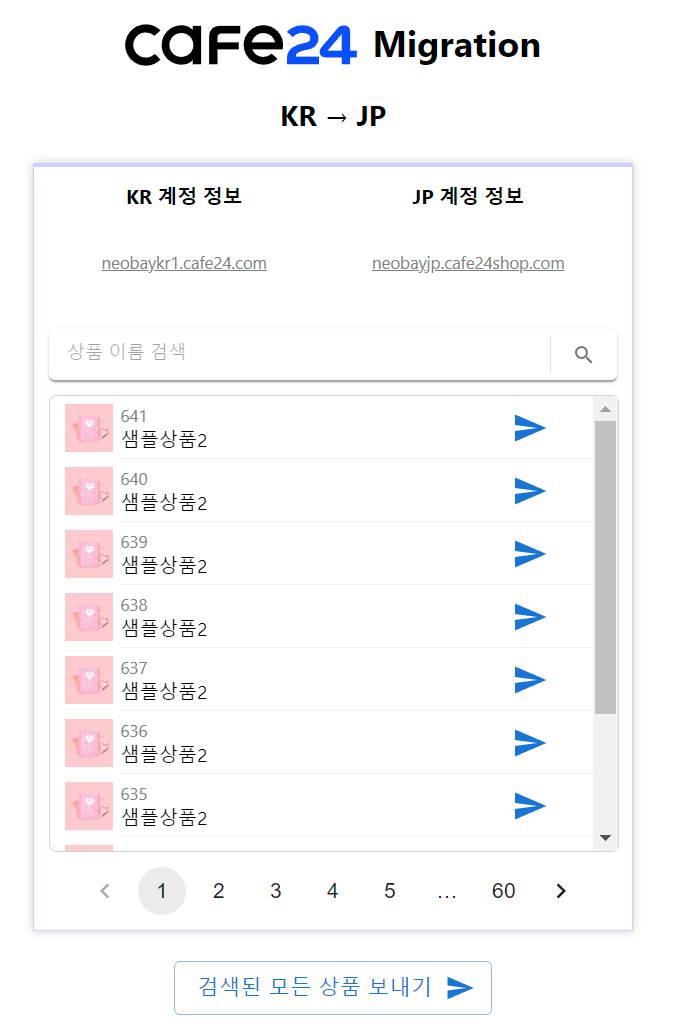Viewport: 673px width, 1033px height.
Task: Tap the magnifier search icon
Action: [584, 354]
